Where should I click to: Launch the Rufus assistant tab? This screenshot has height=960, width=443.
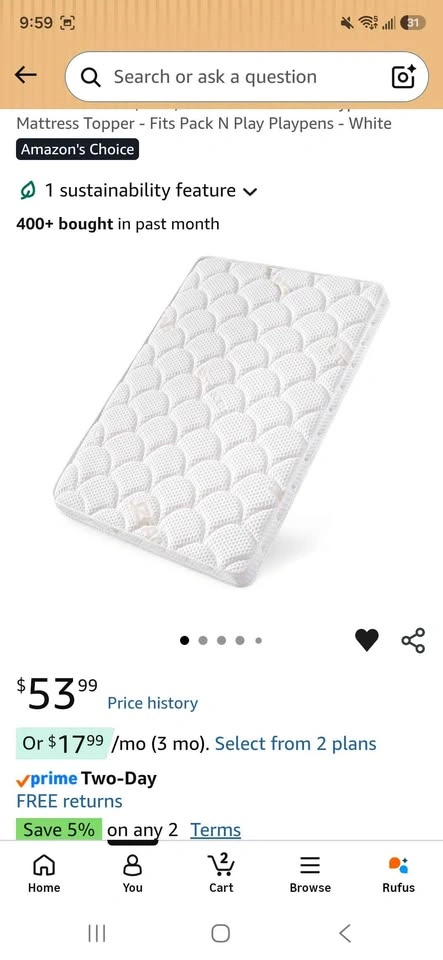click(398, 874)
